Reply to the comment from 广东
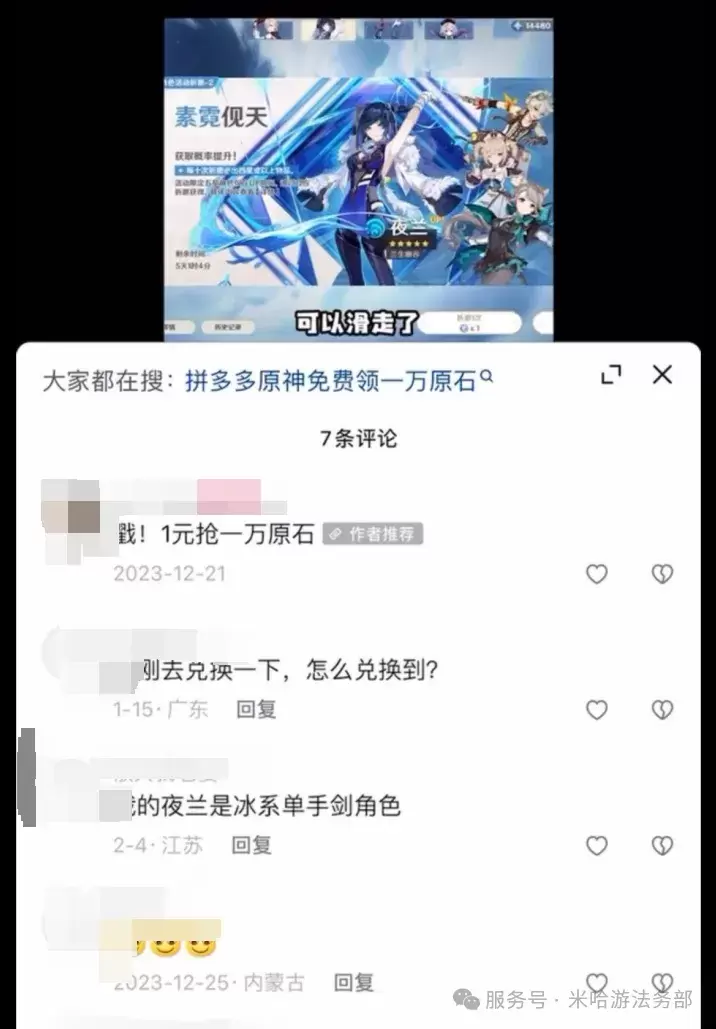Viewport: 716px width, 1029px height. pyautogui.click(x=256, y=710)
